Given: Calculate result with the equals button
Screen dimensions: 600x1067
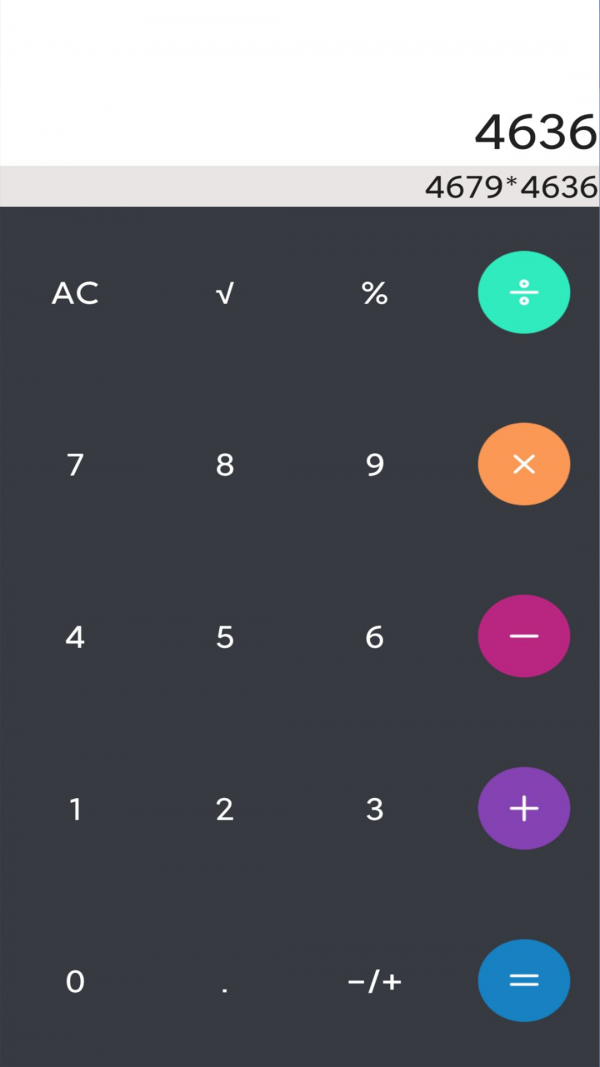Looking at the screenshot, I should coord(524,980).
